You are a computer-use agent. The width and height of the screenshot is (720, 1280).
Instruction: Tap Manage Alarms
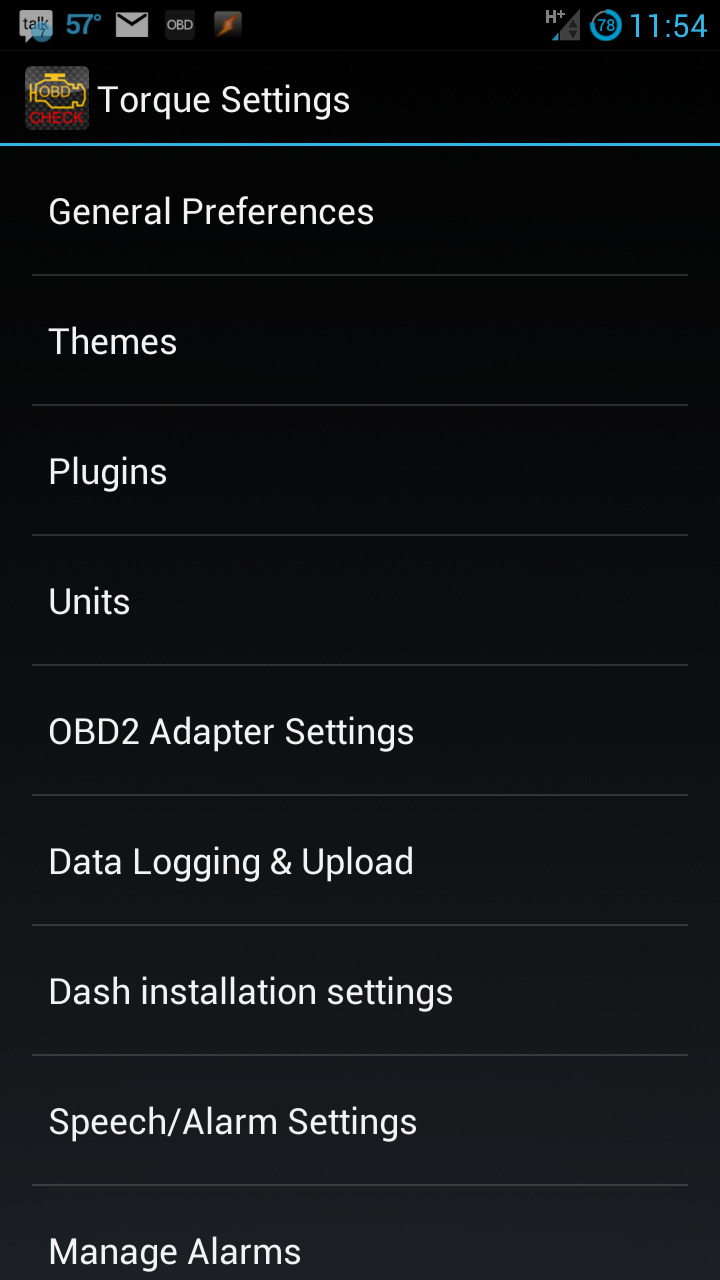point(360,1234)
